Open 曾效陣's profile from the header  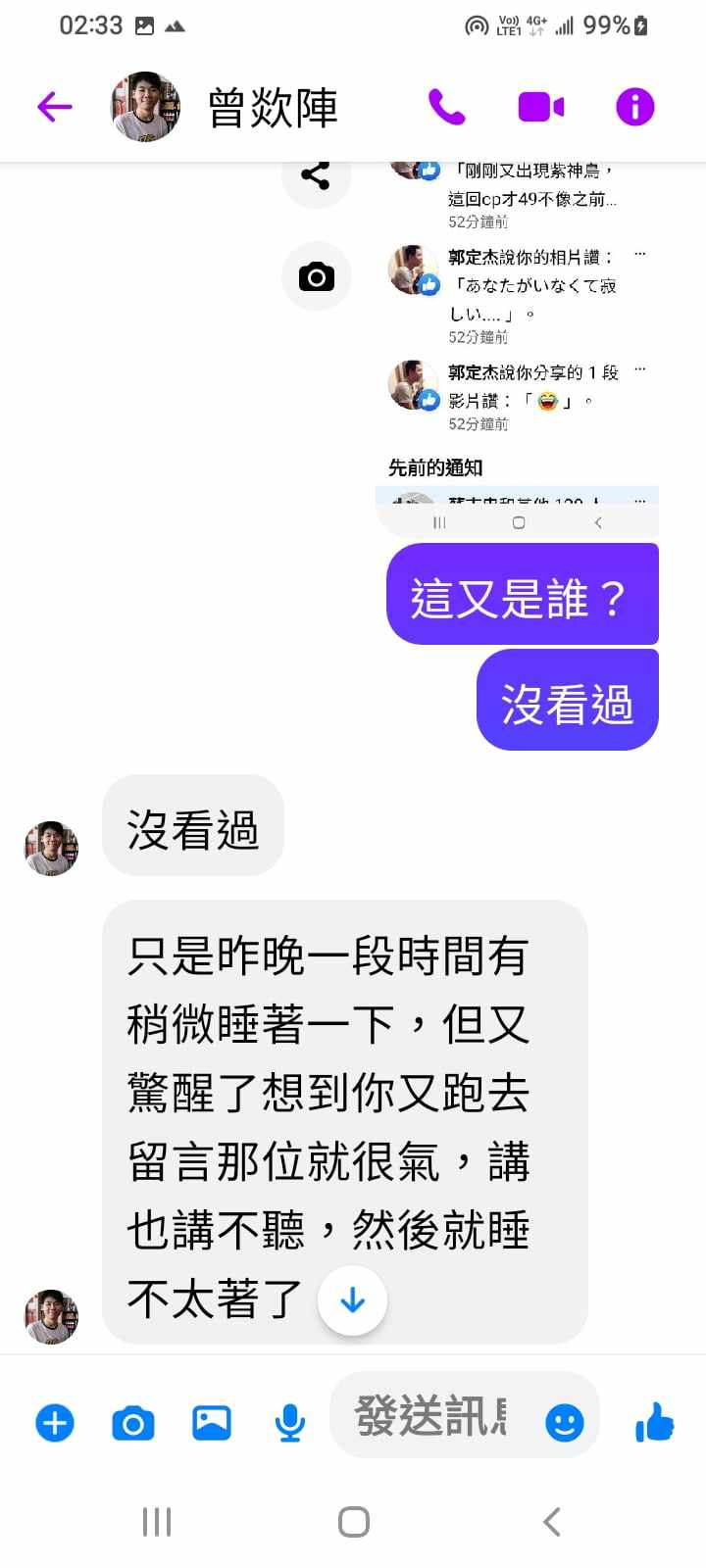point(273,107)
